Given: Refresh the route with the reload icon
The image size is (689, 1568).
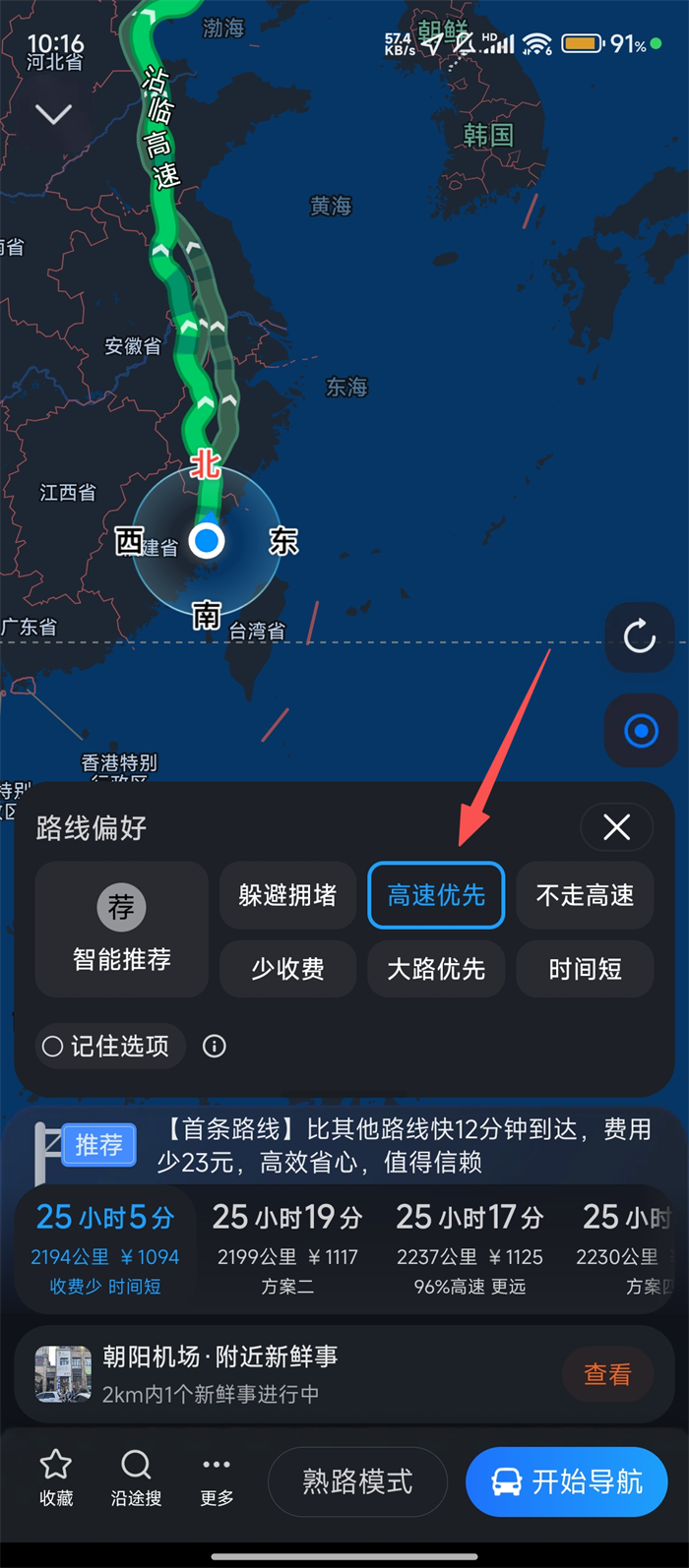Looking at the screenshot, I should pos(641,636).
